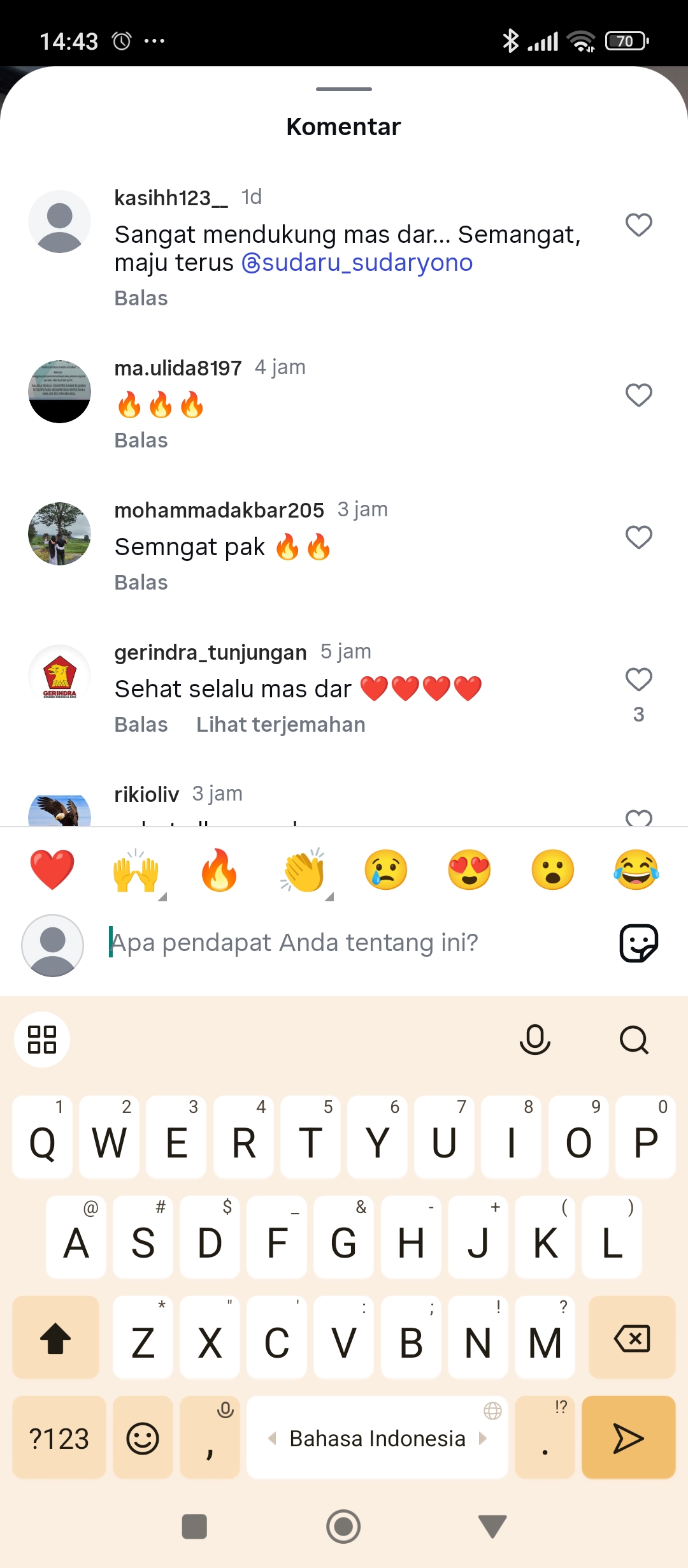Reply to mohammadakbar205's comment
Image resolution: width=688 pixels, height=1568 pixels.
pyautogui.click(x=141, y=583)
